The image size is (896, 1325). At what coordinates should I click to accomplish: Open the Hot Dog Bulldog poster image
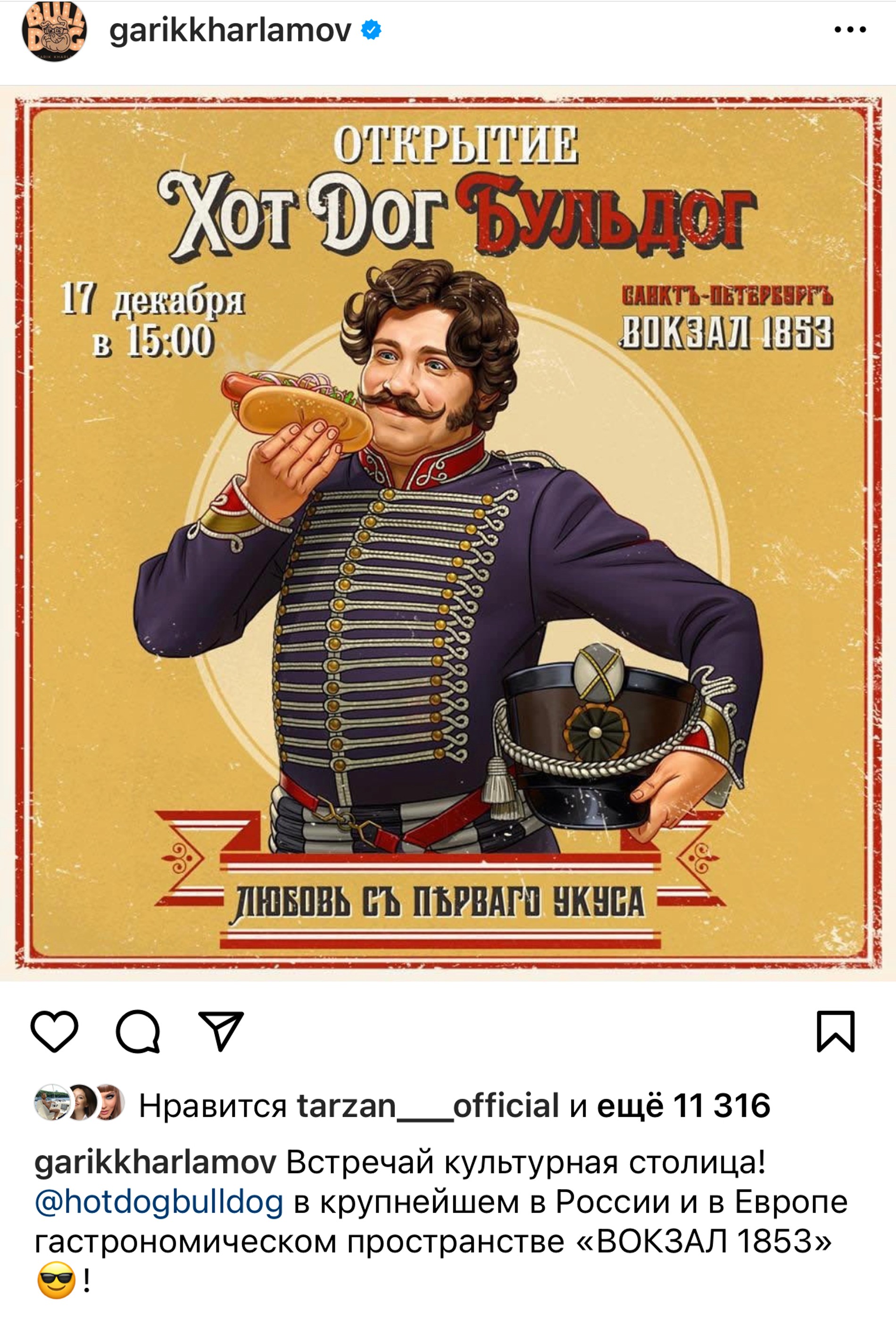click(x=448, y=533)
